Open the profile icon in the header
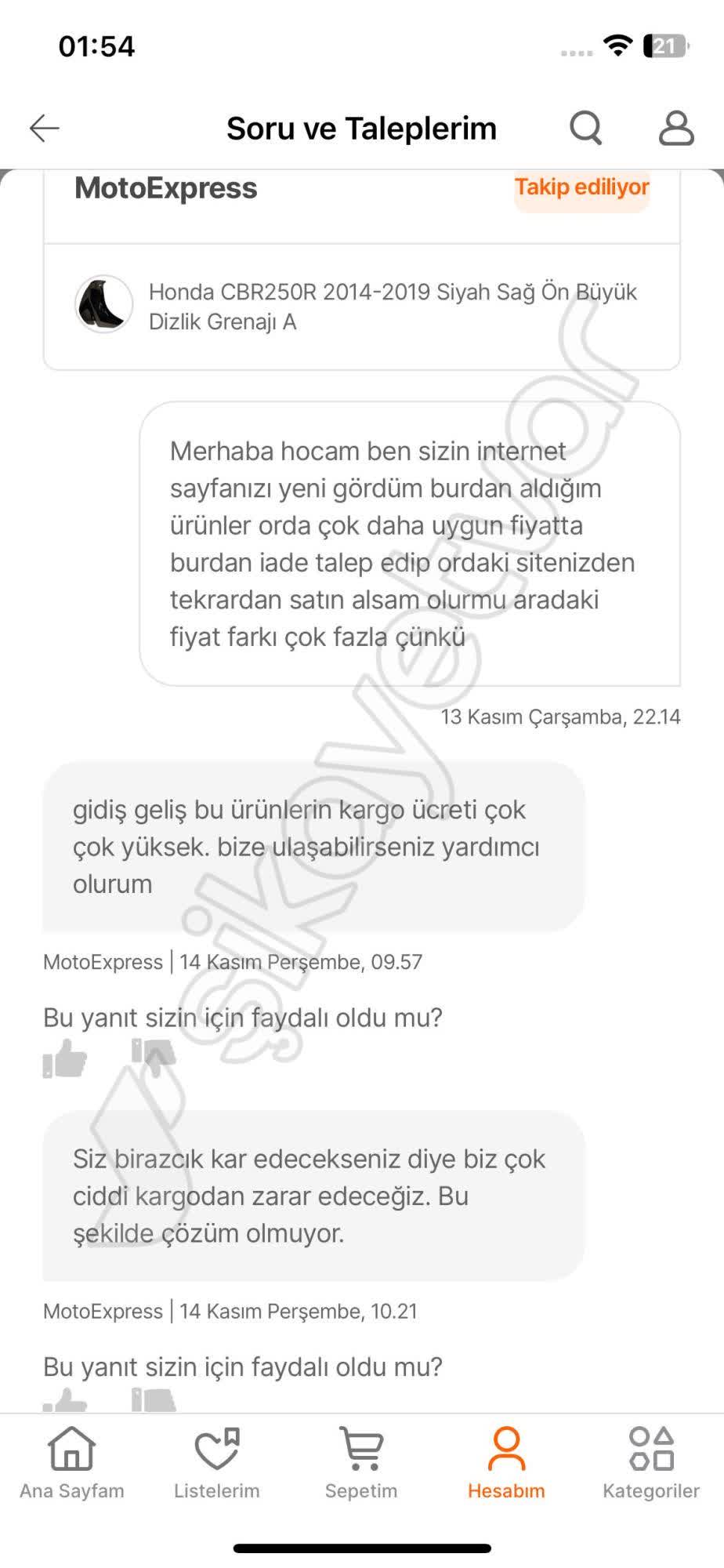Screen dimensions: 724x1568 676,128
